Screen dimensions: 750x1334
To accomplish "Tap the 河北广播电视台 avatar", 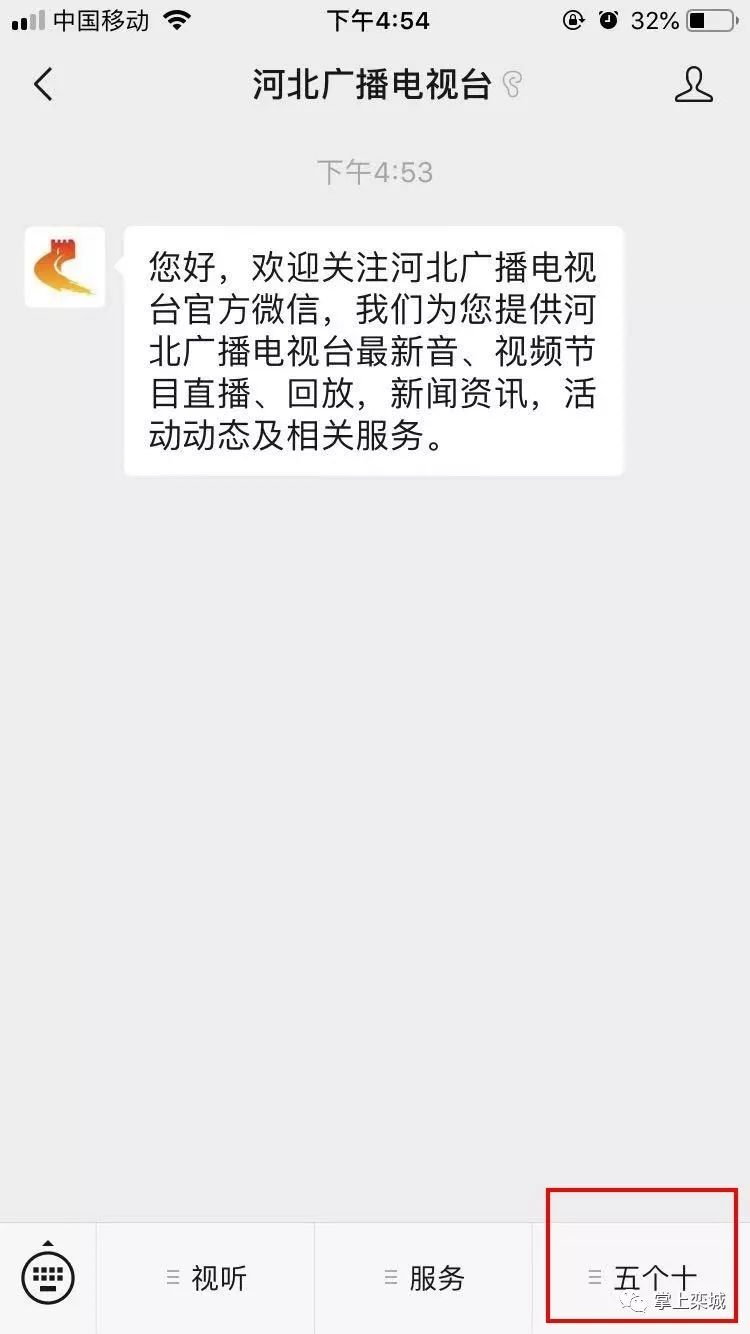I will [65, 267].
